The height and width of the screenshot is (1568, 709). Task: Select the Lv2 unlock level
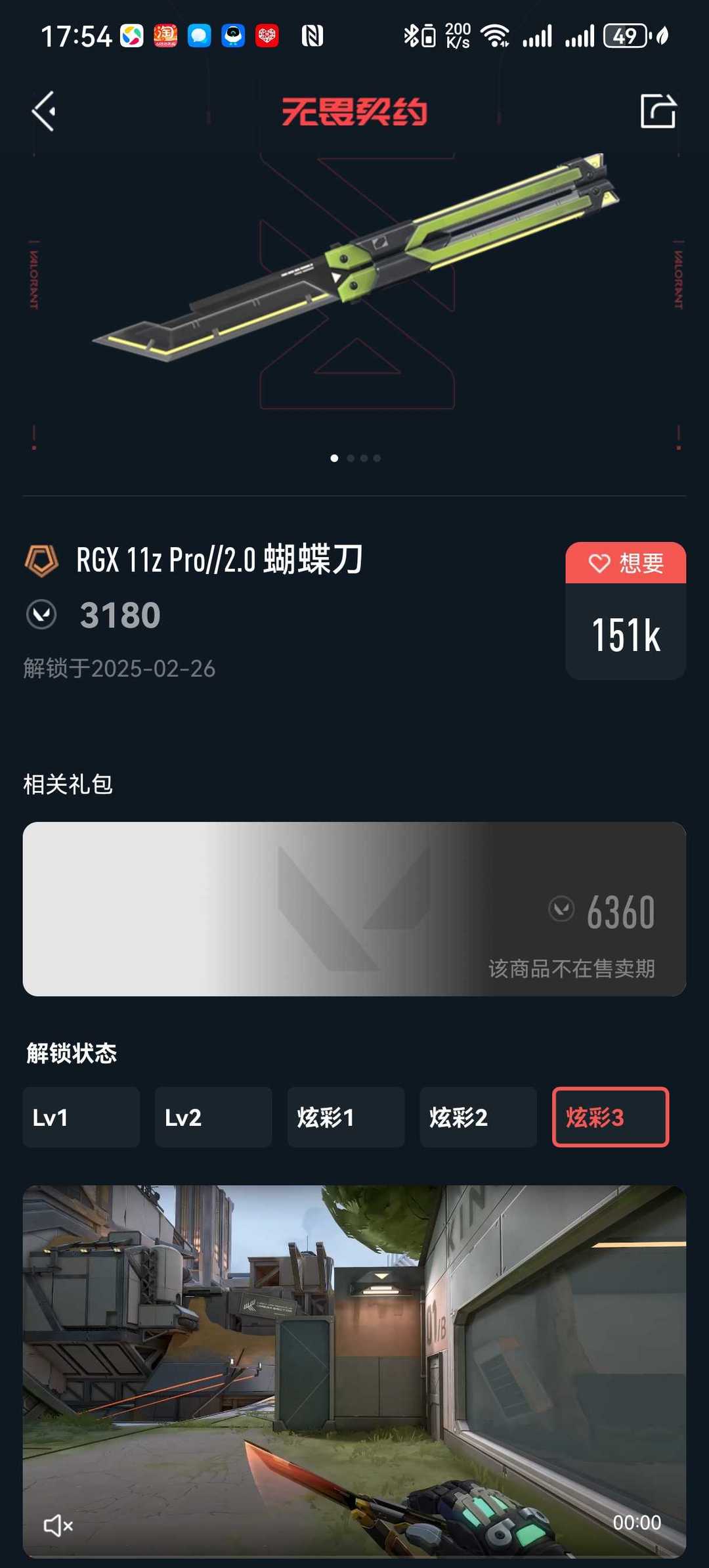click(213, 1117)
